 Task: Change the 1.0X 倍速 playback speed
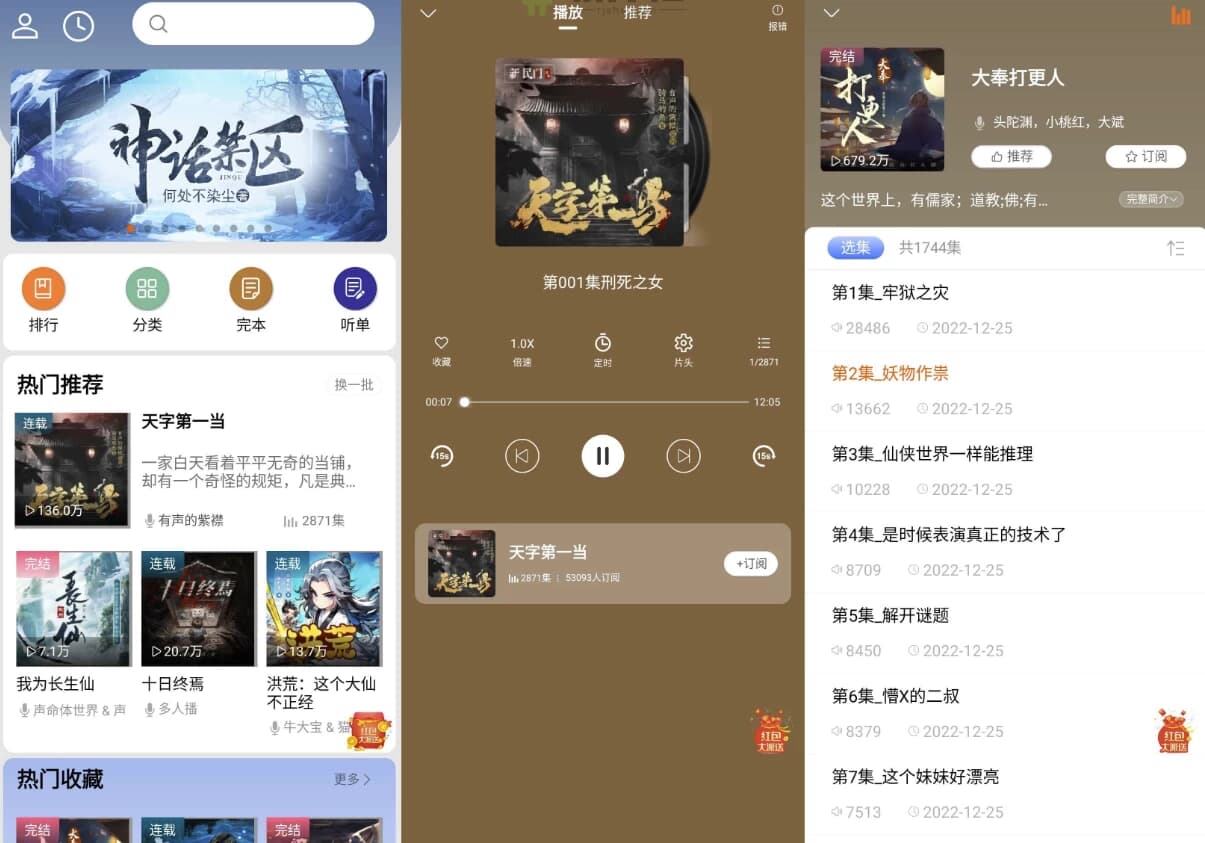tap(522, 350)
